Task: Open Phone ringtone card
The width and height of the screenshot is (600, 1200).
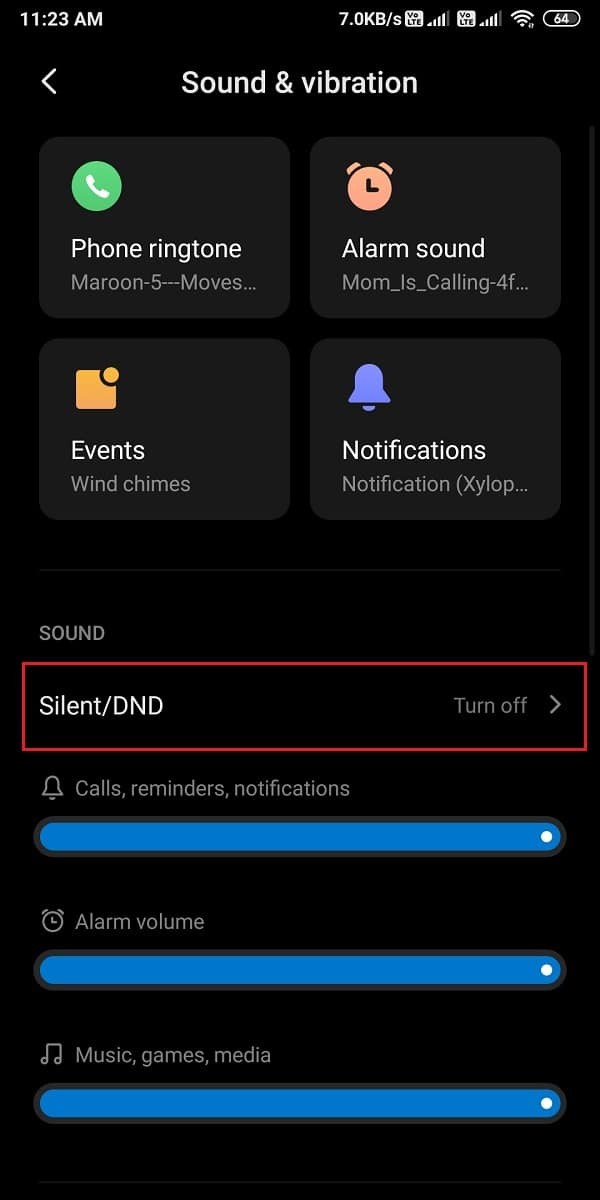Action: 164,227
